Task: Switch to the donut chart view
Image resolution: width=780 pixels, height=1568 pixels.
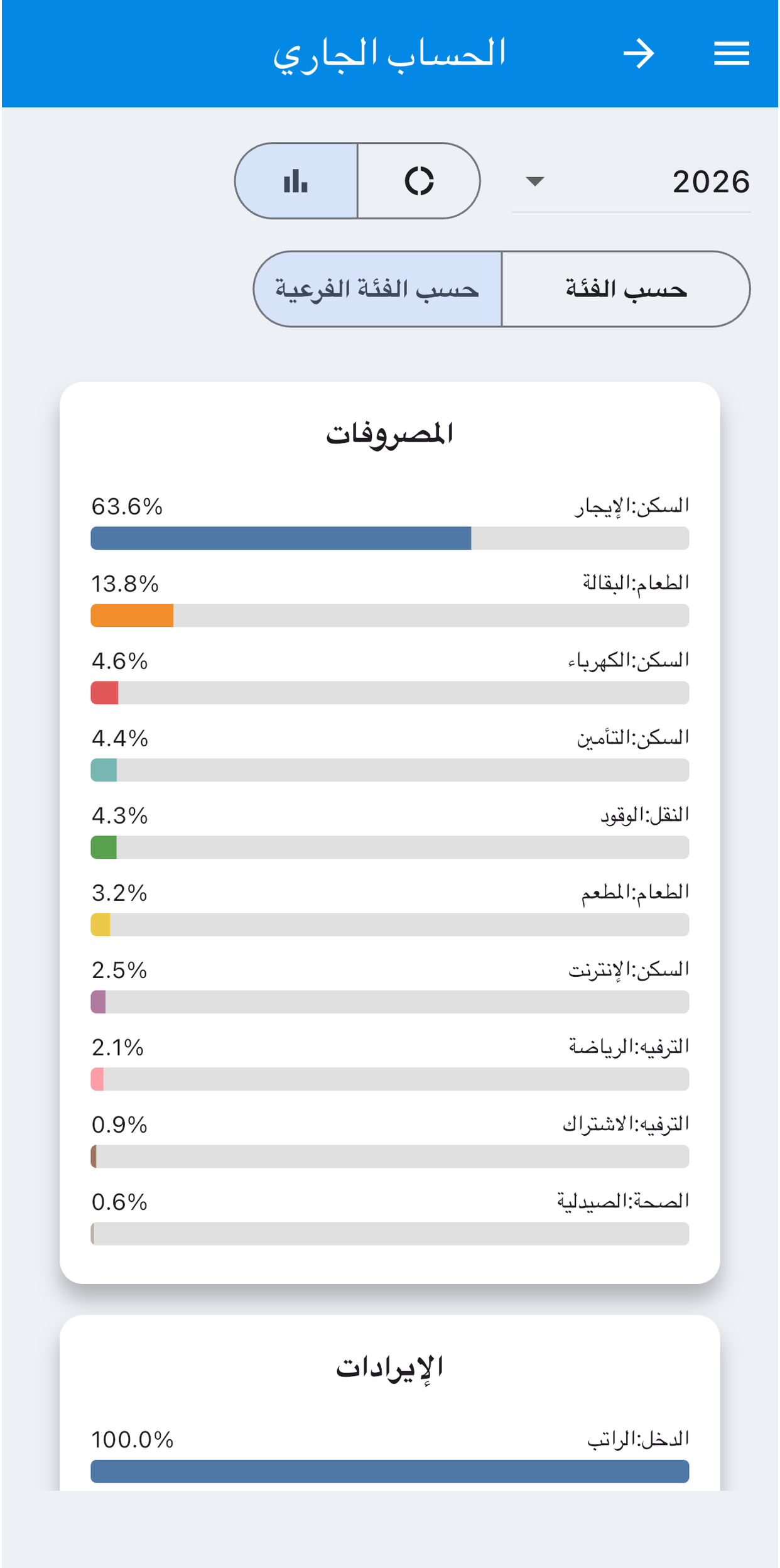Action: click(419, 181)
